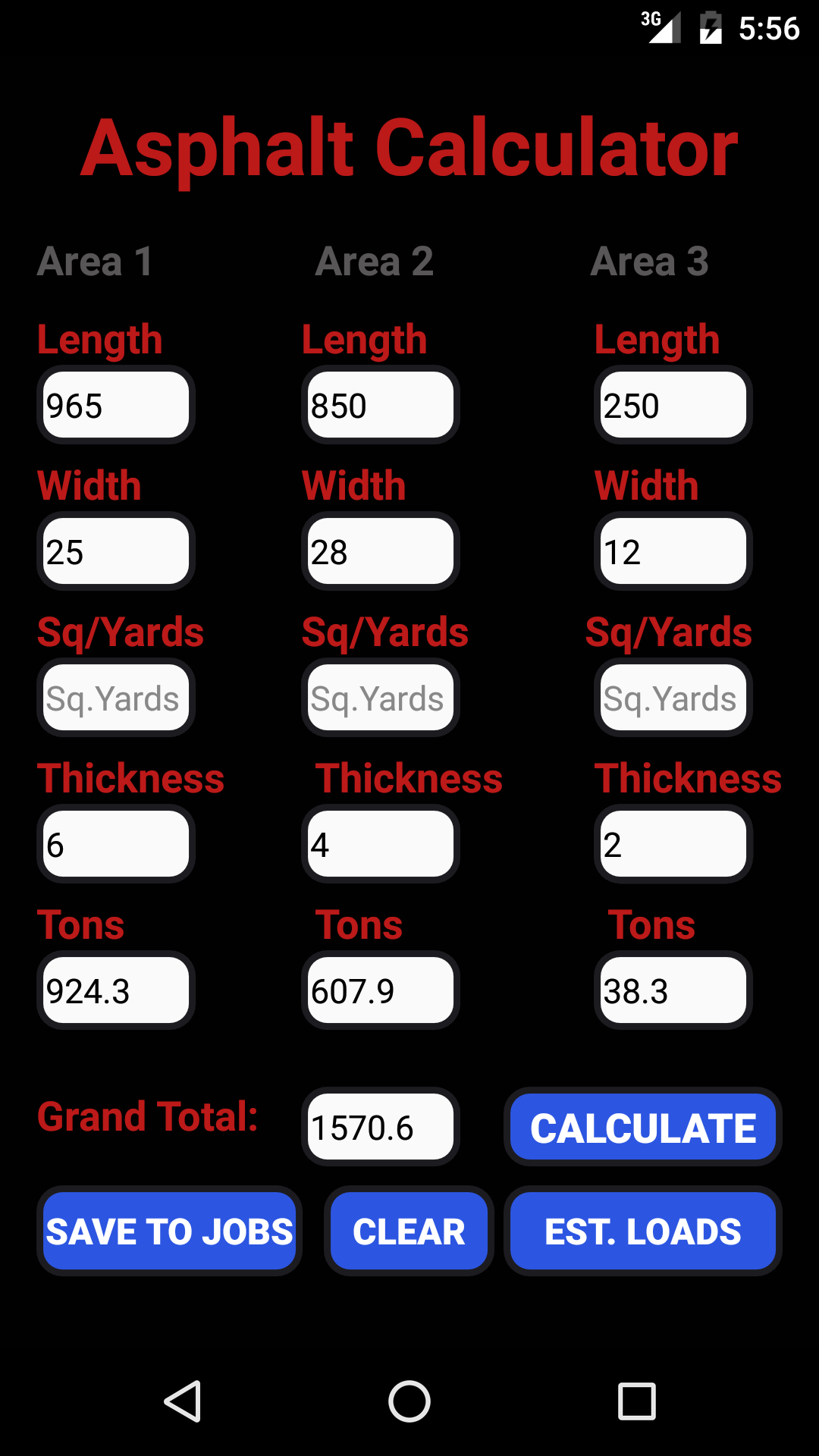Select the Area 3 Sq.Yards field

click(673, 698)
